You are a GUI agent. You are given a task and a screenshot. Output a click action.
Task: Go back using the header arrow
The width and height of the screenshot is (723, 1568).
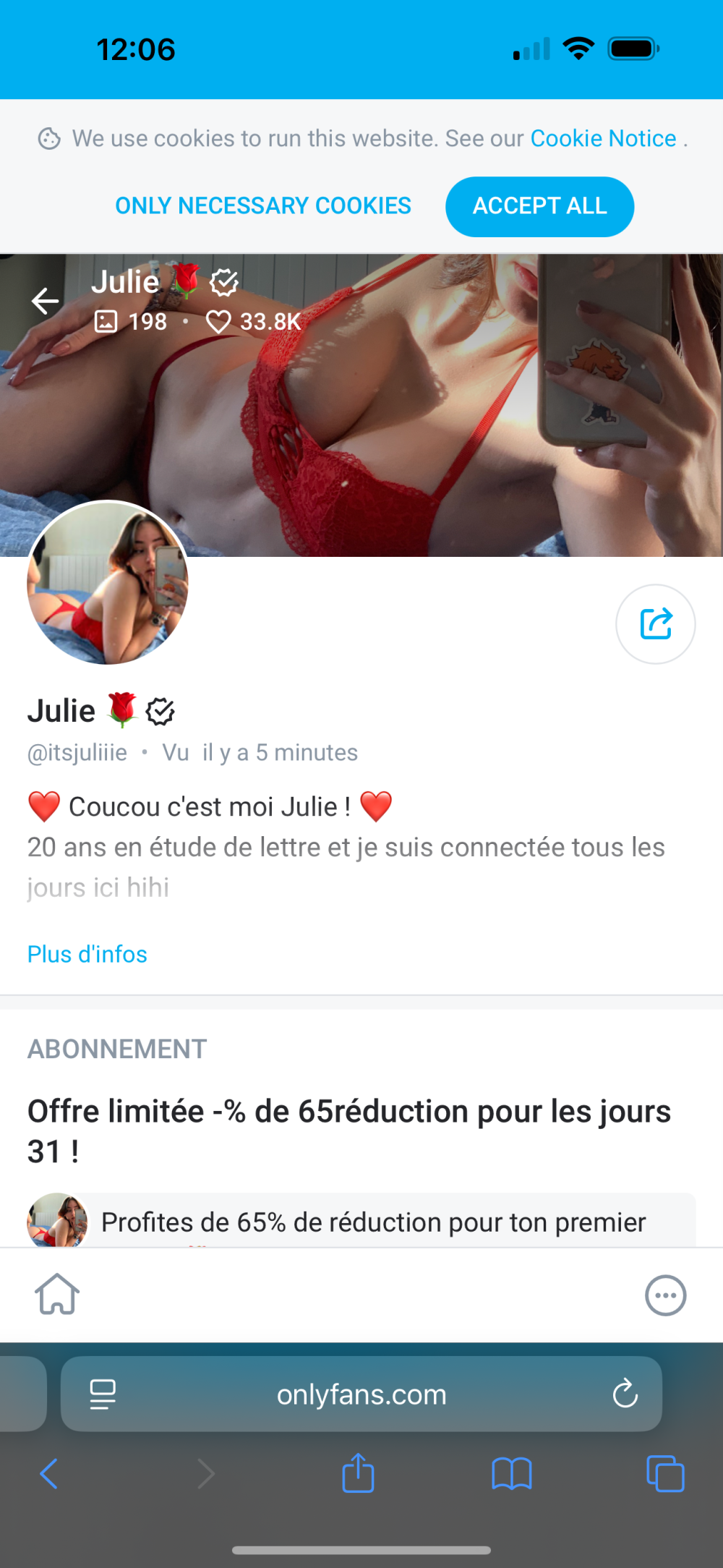coord(45,301)
